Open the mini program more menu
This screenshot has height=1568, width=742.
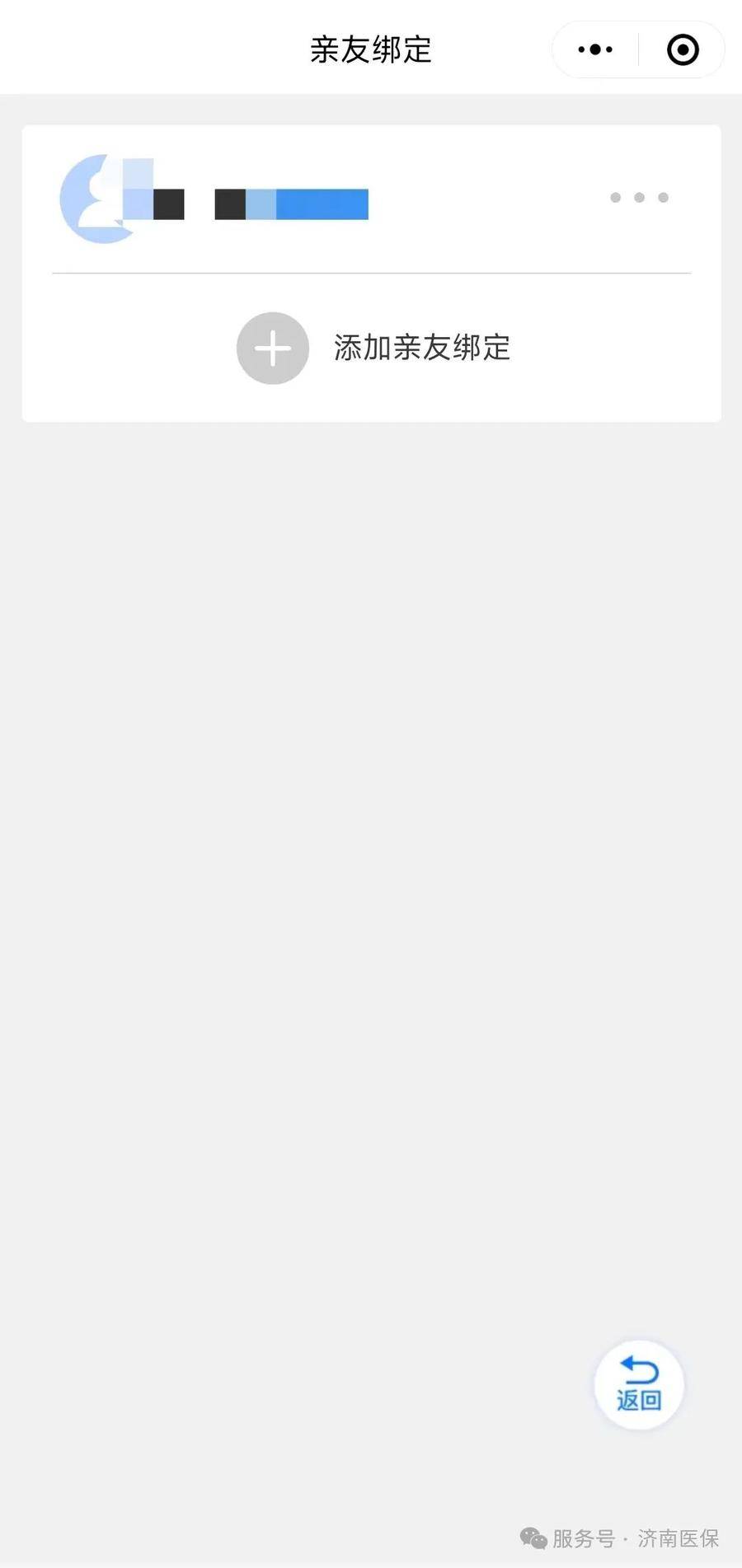pos(595,50)
